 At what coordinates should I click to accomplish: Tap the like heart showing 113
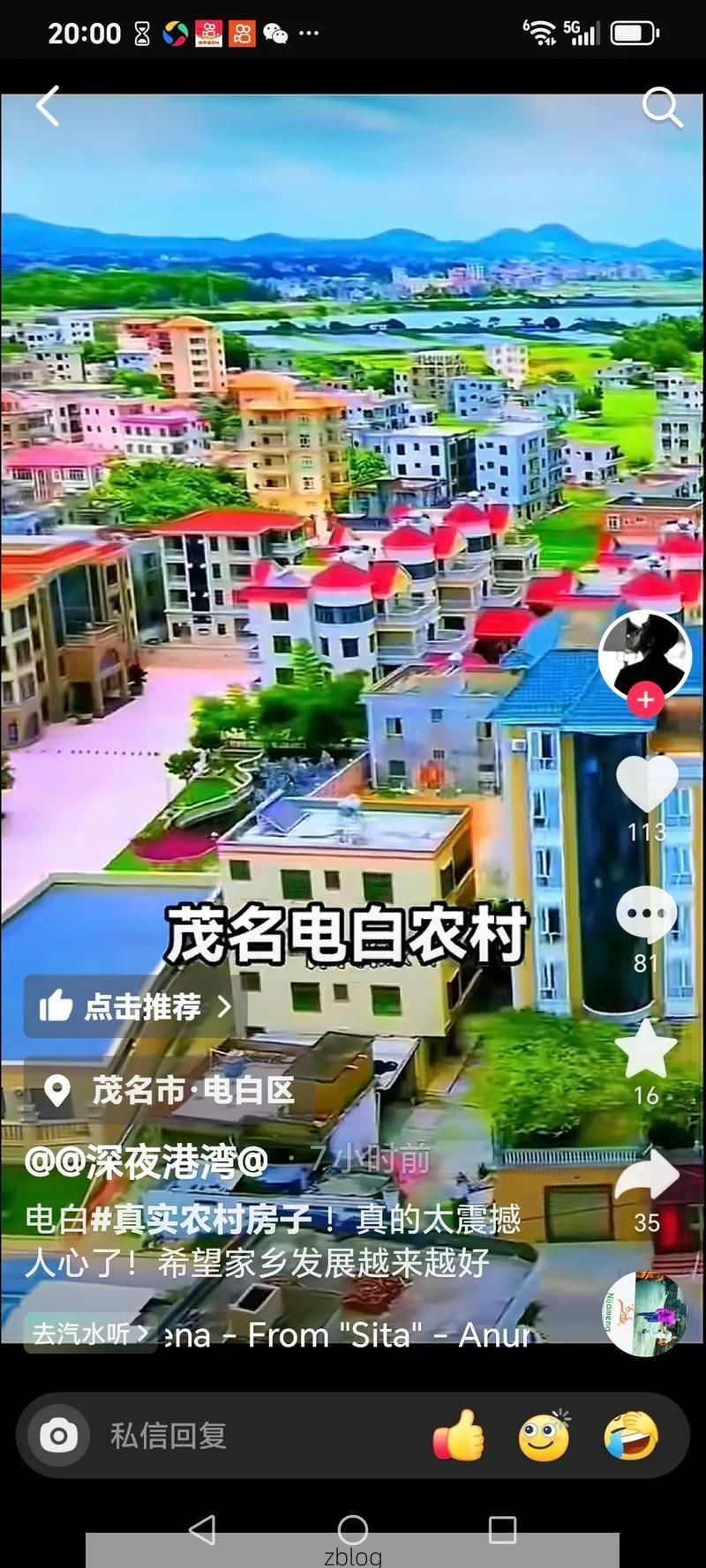pos(647,783)
